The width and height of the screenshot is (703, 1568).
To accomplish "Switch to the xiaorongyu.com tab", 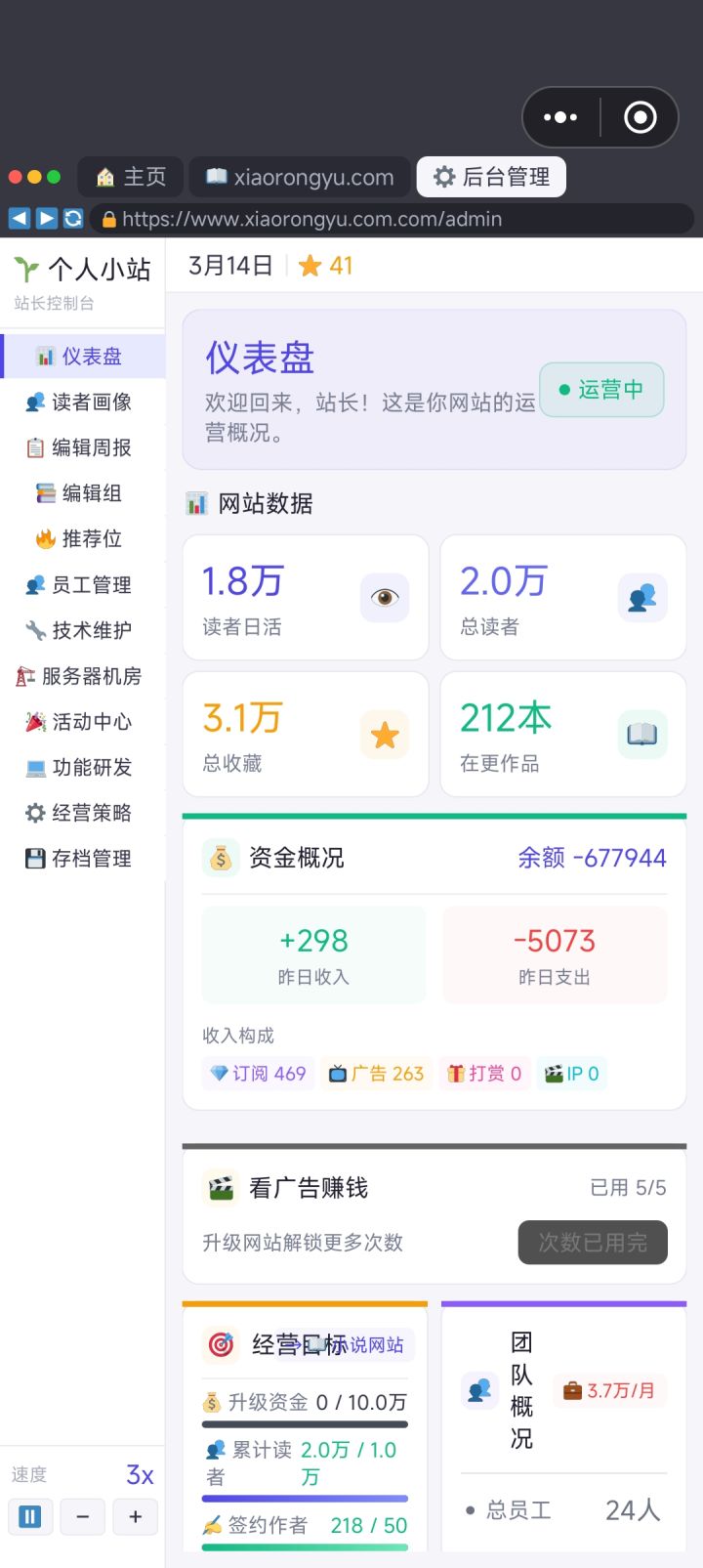I will [300, 177].
